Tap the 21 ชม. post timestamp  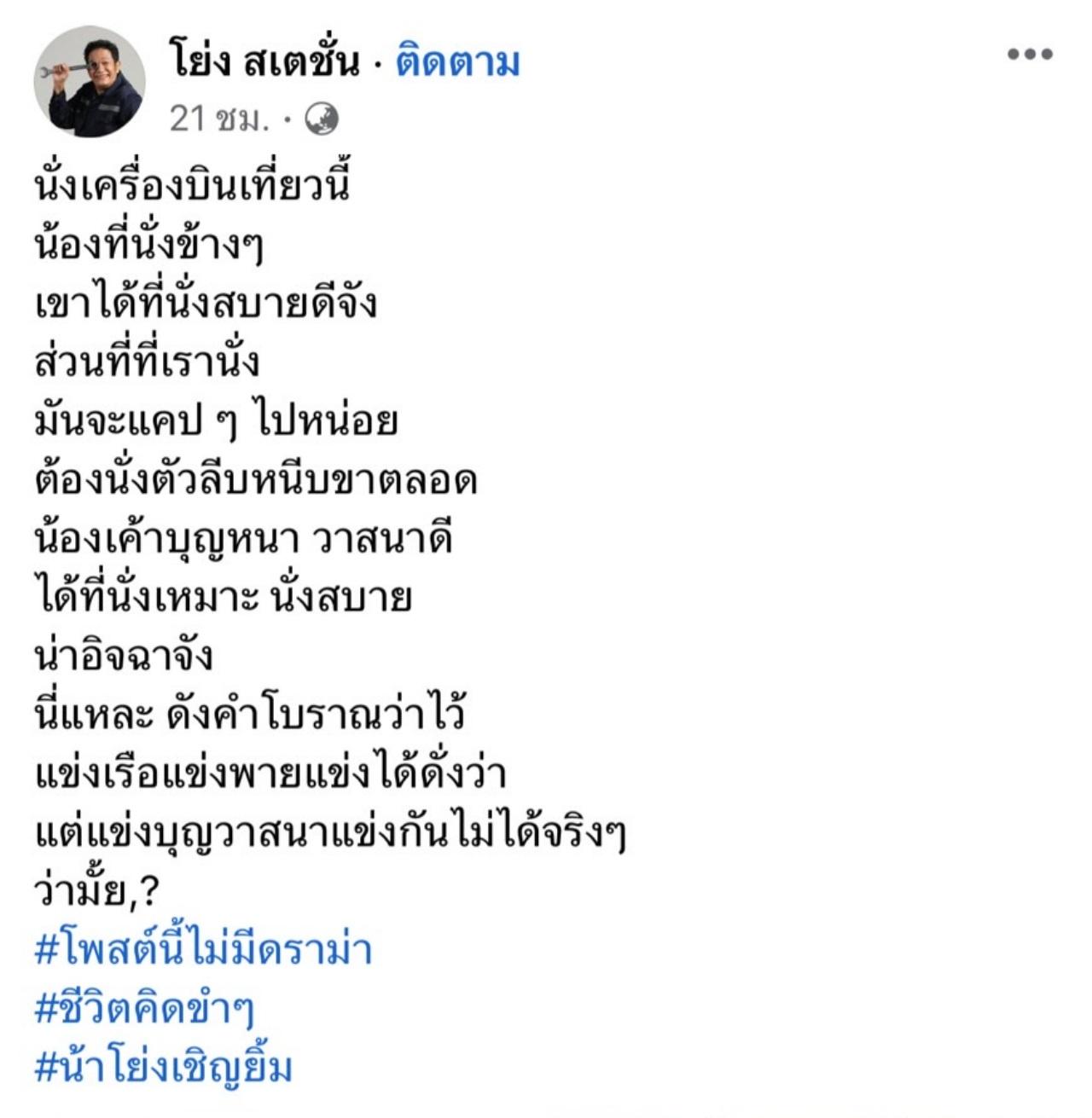(218, 119)
